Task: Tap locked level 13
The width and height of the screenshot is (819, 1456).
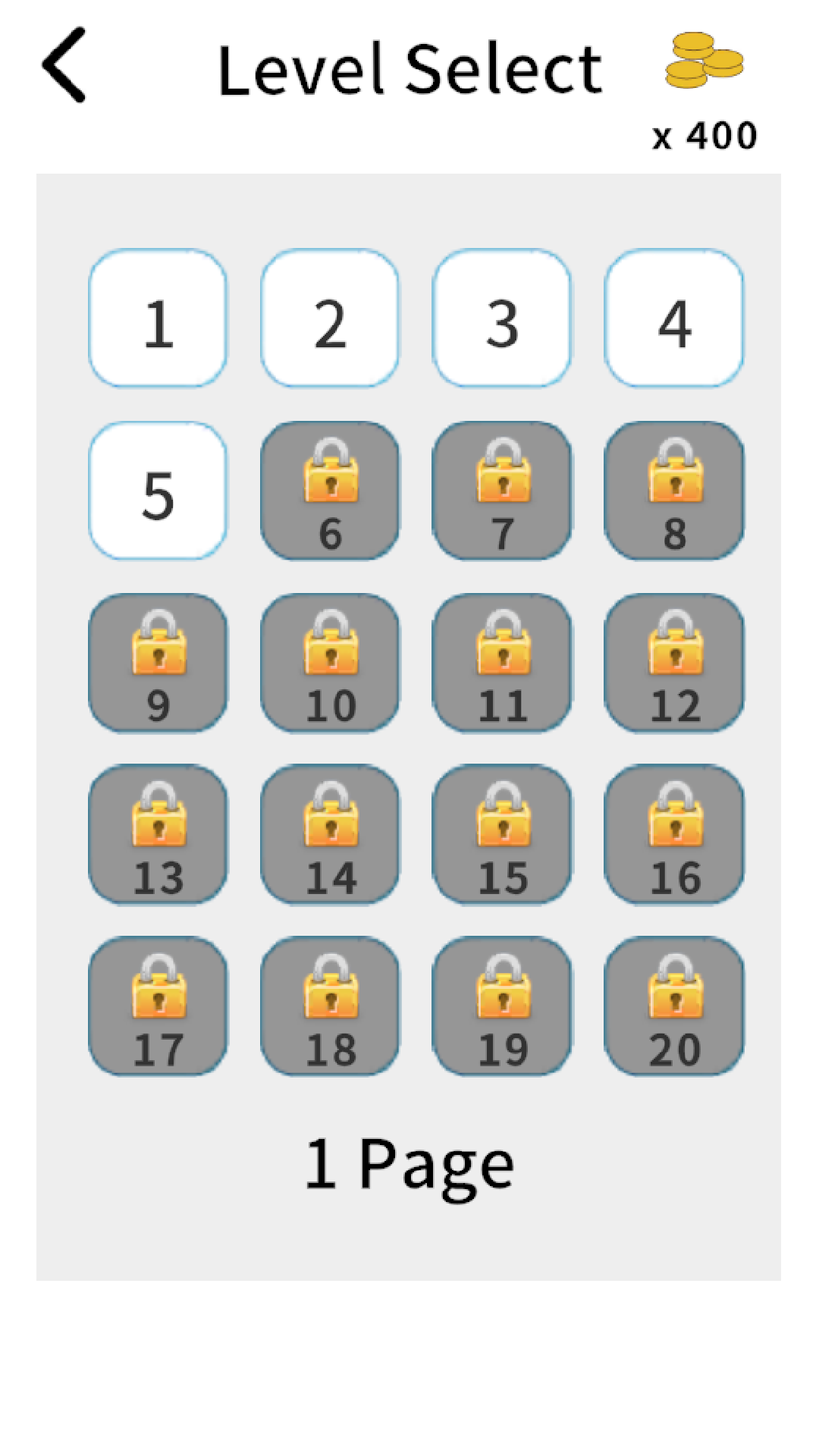Action: pos(158,834)
